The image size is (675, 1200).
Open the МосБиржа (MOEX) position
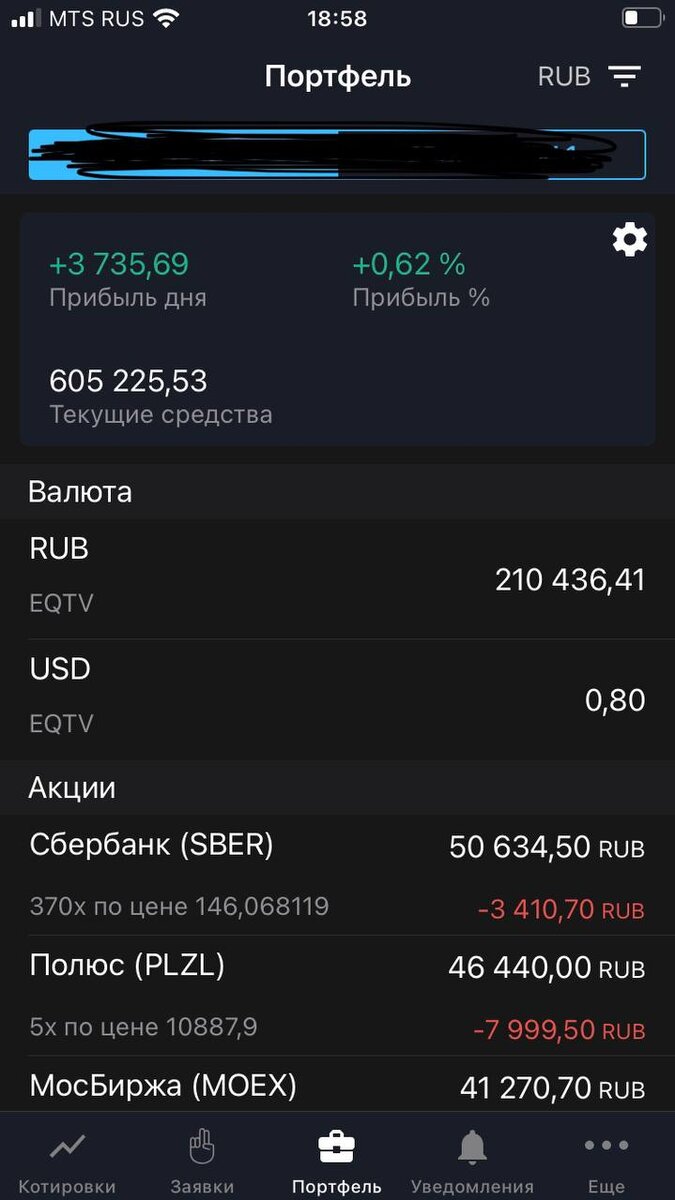(337, 1085)
